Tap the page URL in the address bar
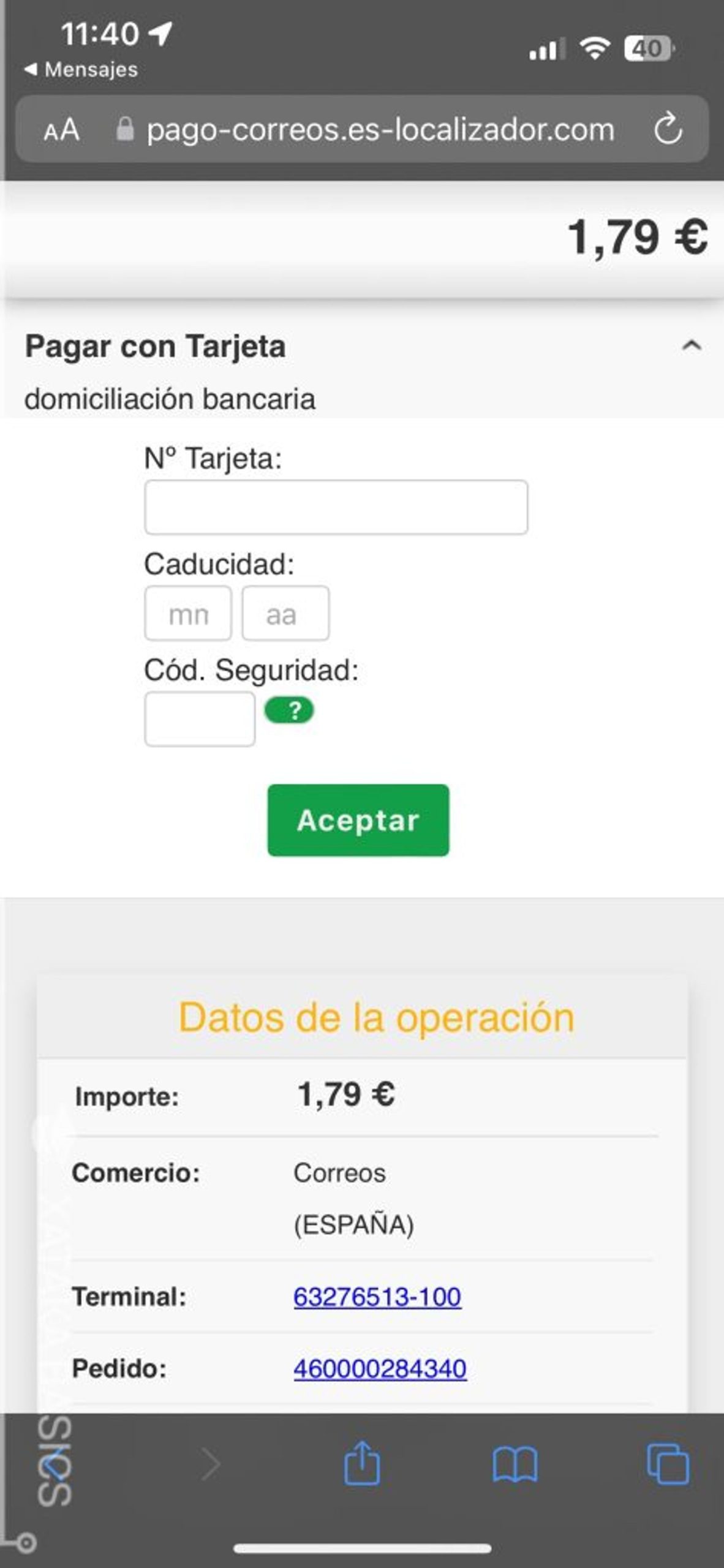This screenshot has width=724, height=1568. click(x=380, y=130)
